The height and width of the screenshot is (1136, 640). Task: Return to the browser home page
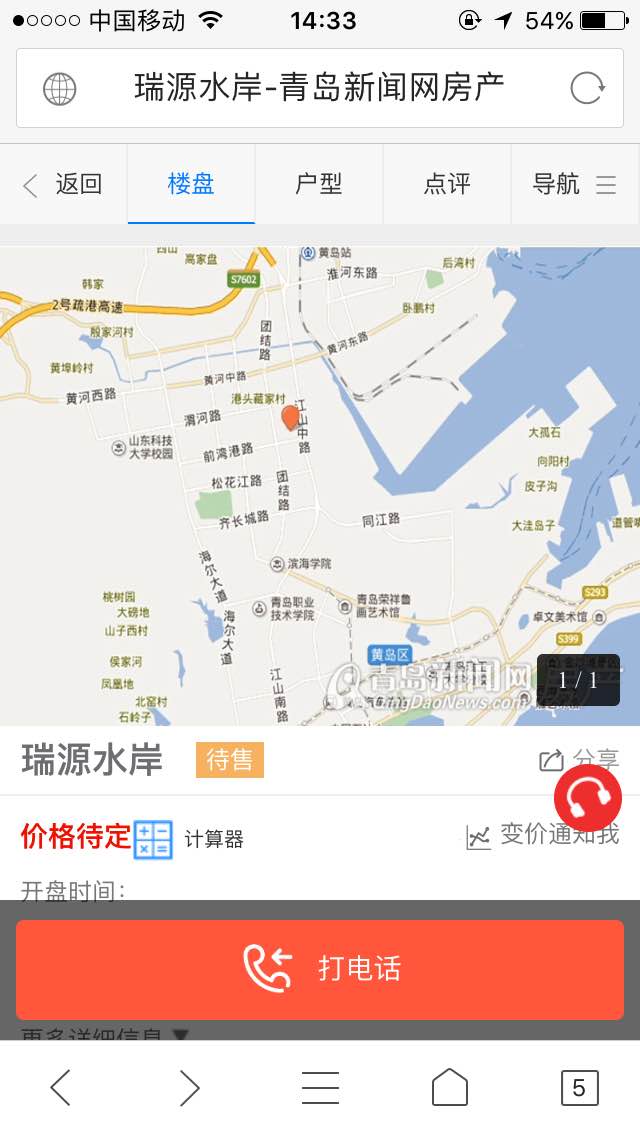[449, 1087]
